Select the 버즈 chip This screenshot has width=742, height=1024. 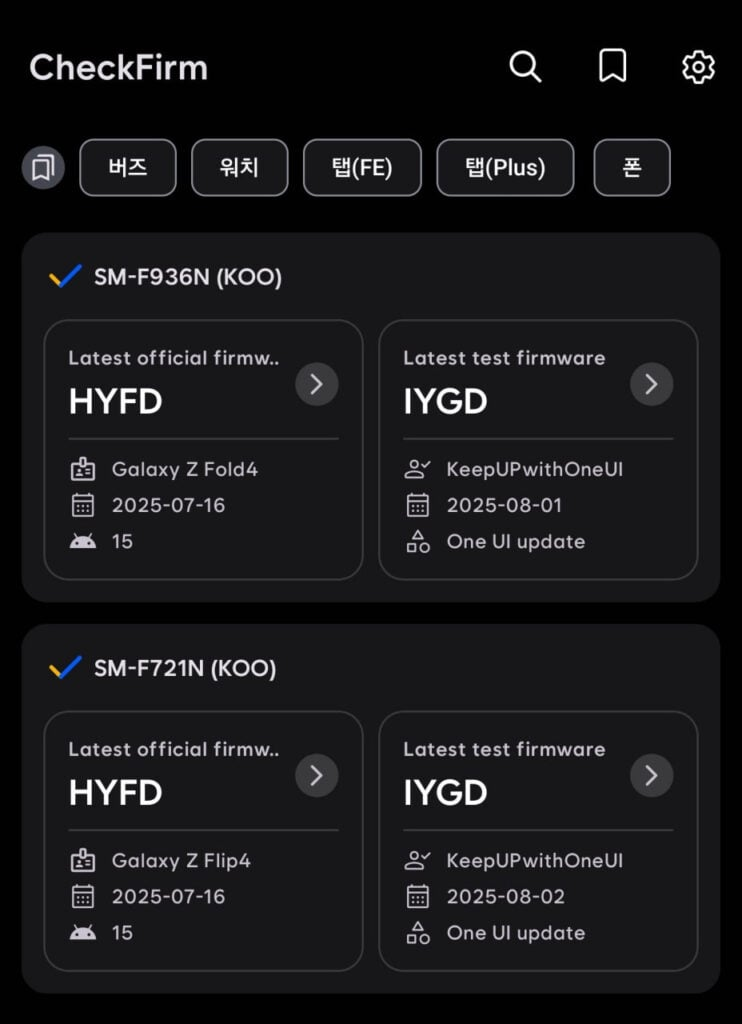[128, 168]
